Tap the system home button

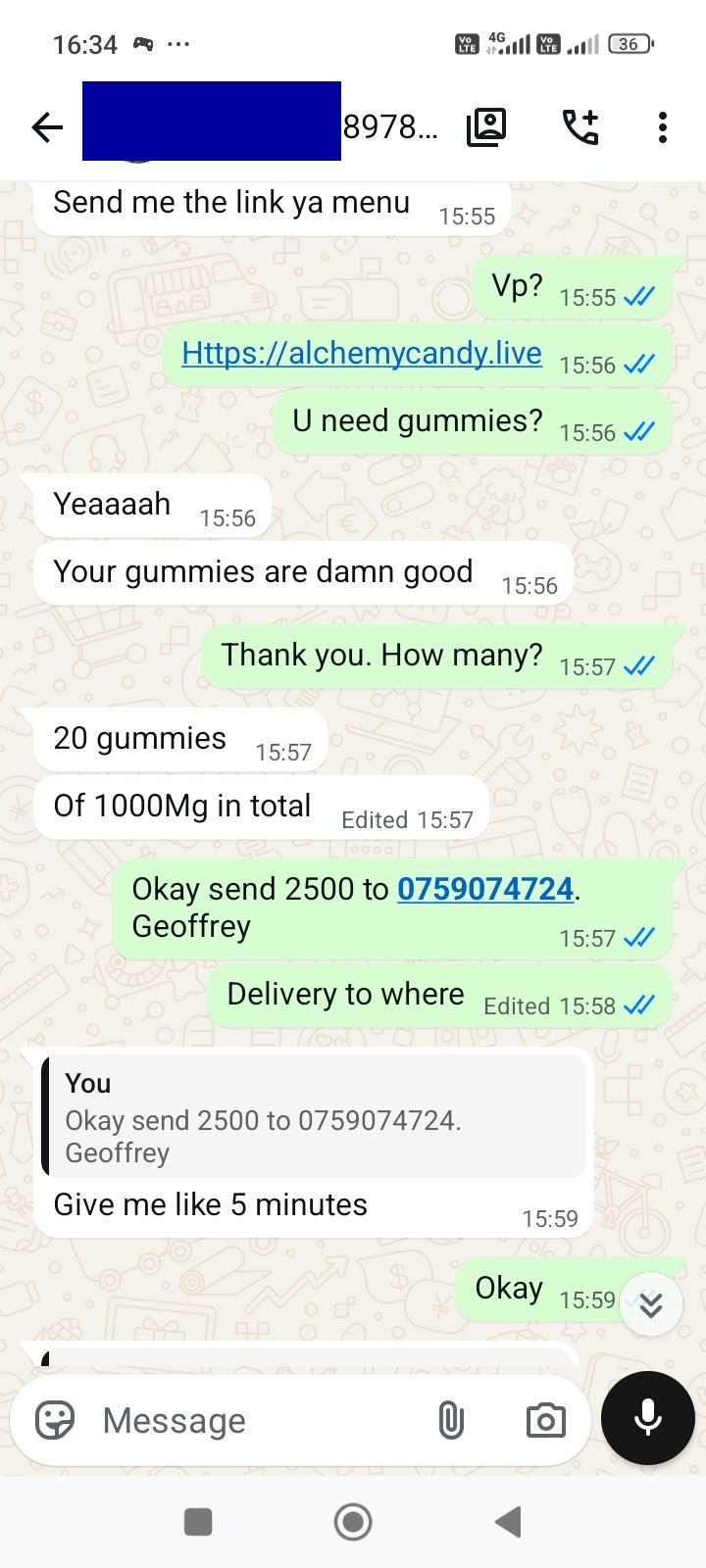[x=353, y=1522]
